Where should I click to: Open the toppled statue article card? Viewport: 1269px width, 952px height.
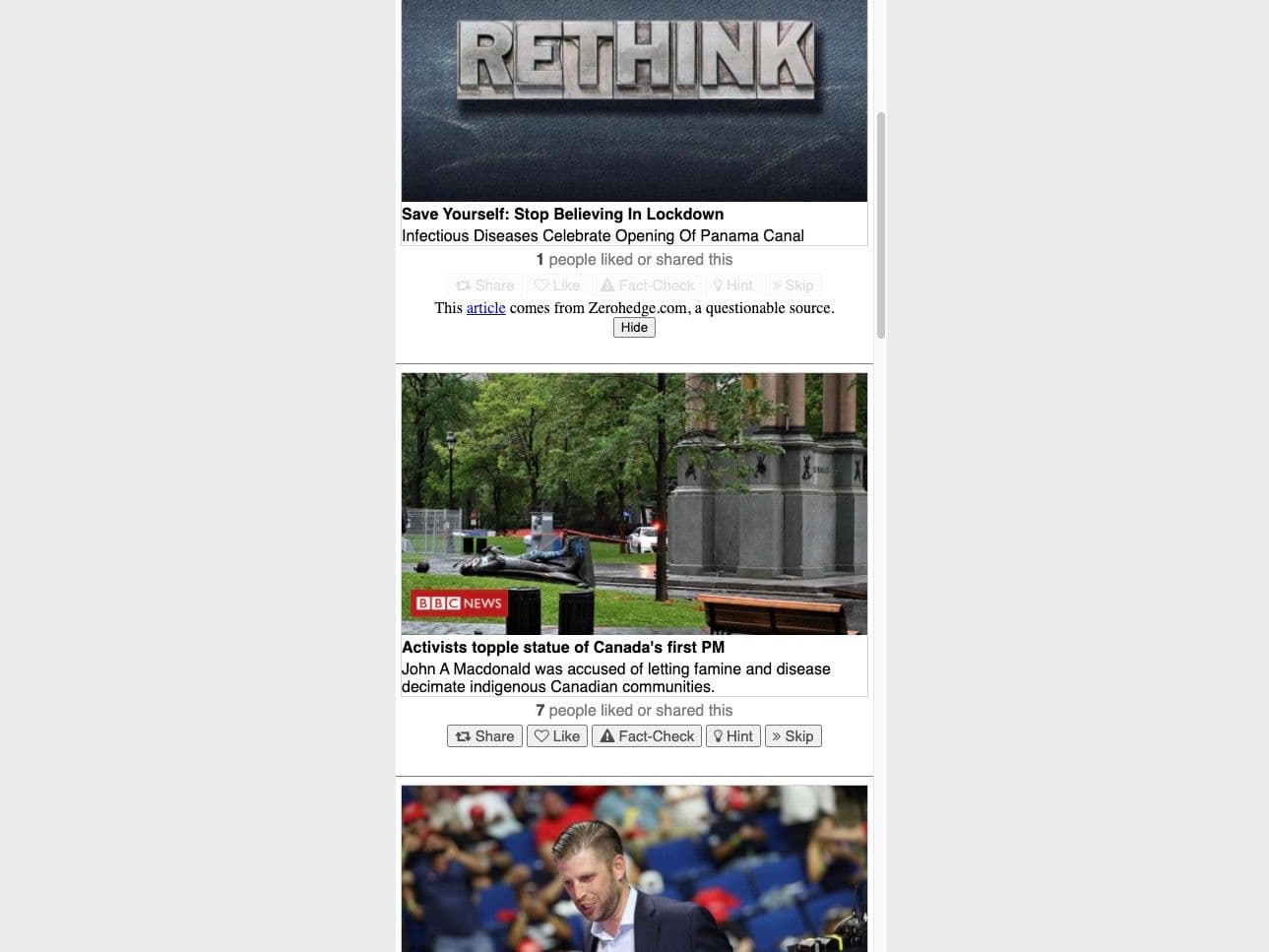click(x=634, y=532)
